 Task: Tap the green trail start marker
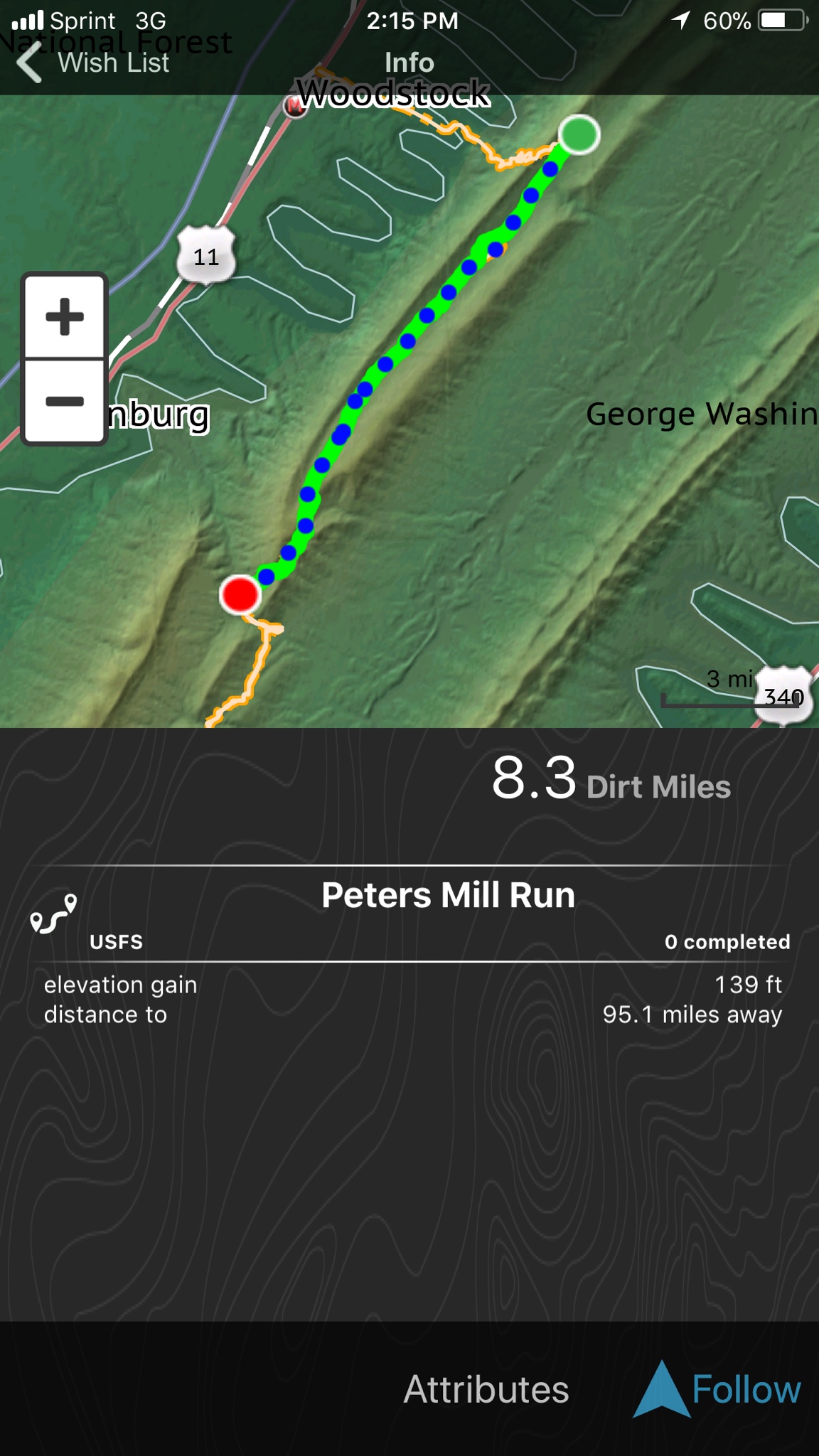tap(579, 134)
